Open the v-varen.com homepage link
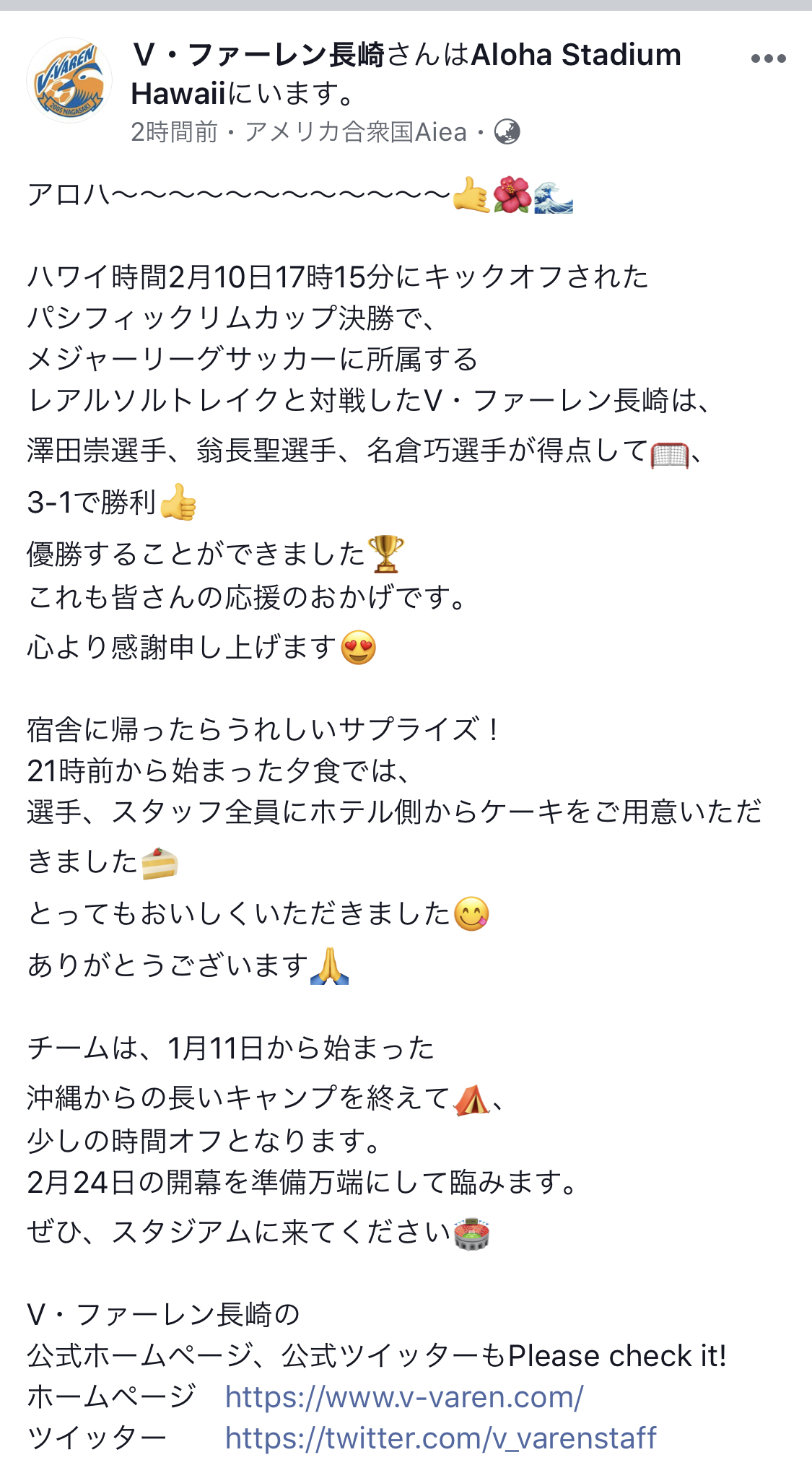 (404, 1396)
